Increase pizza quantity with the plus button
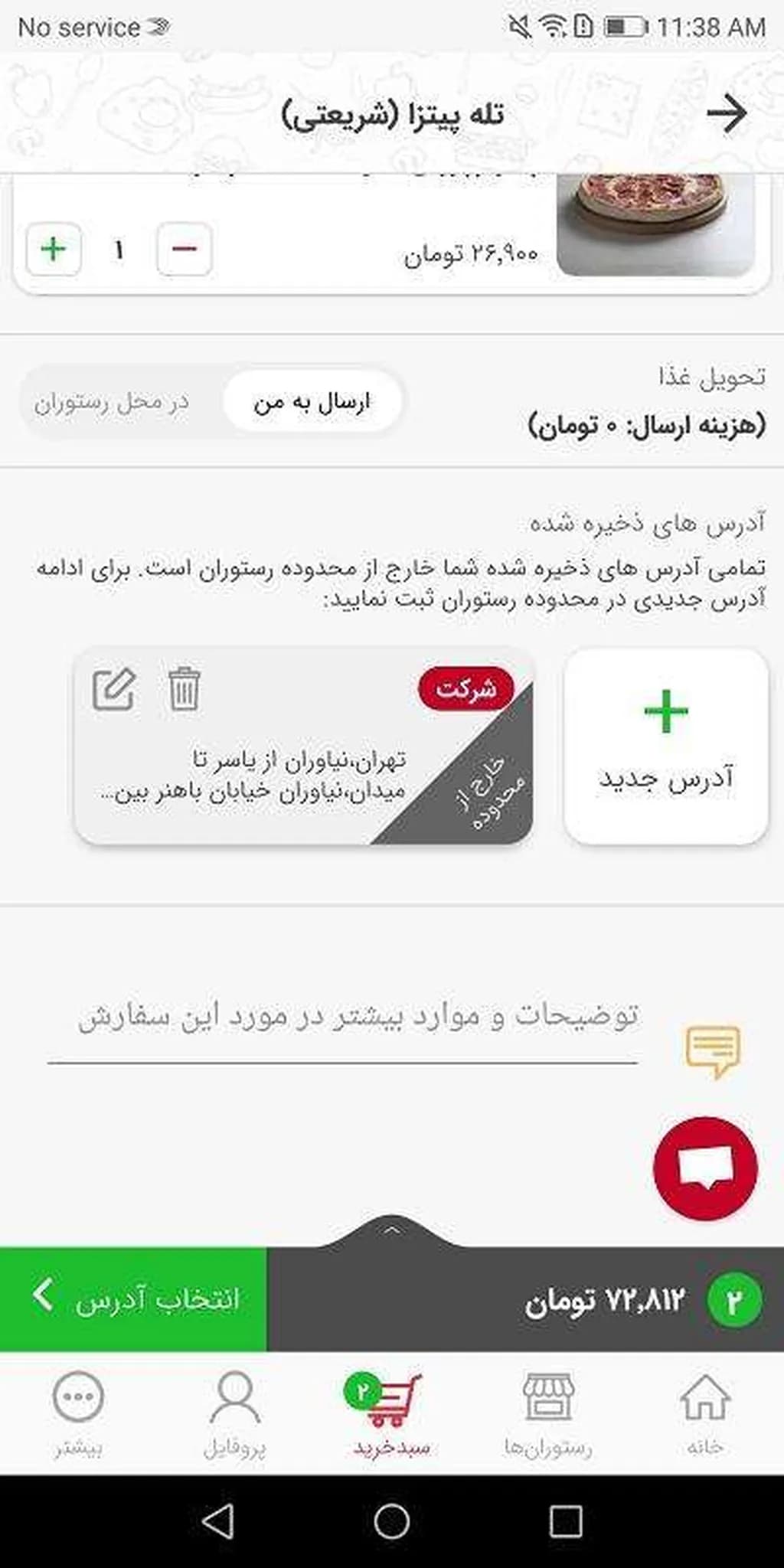Viewport: 784px width, 1568px height. pyautogui.click(x=54, y=250)
